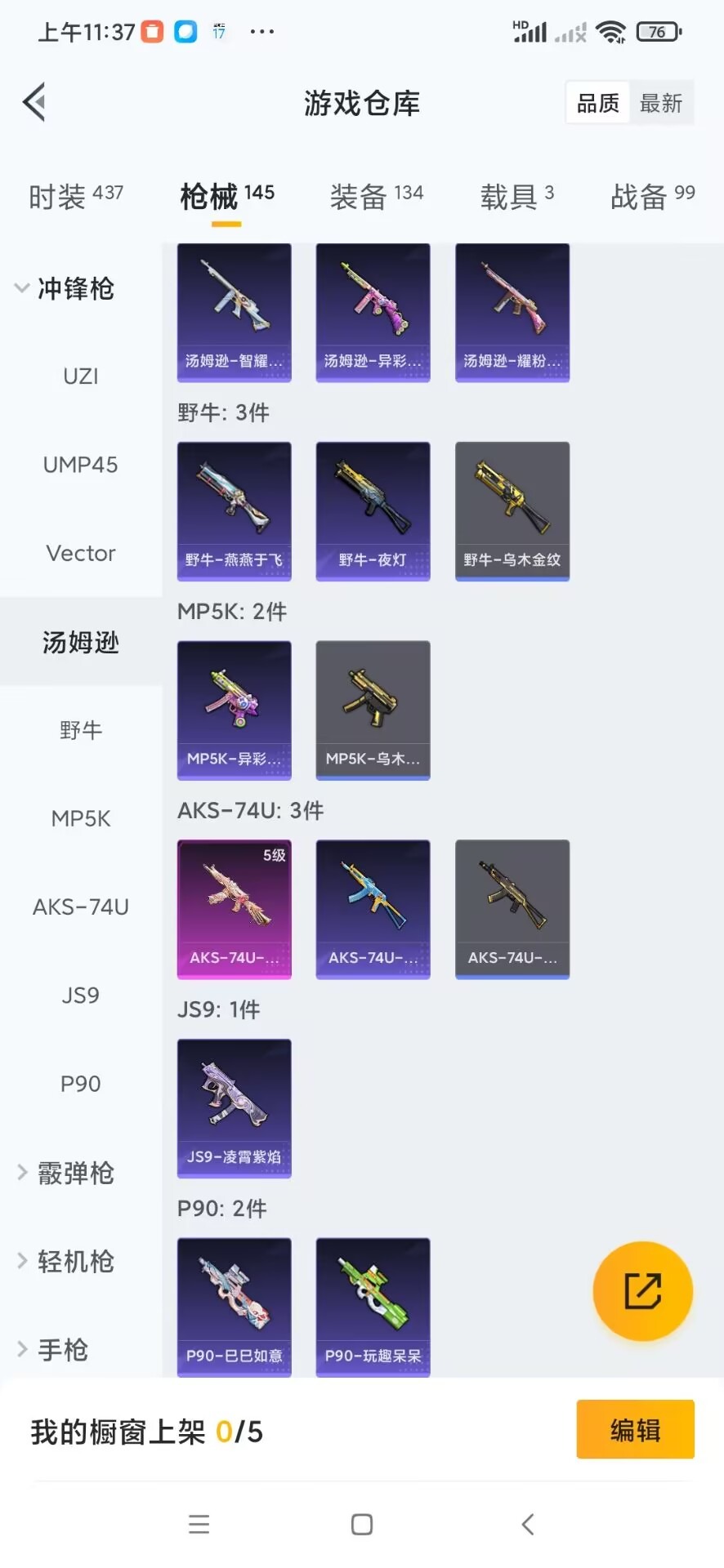Jump to MP5K in the sidebar
This screenshot has width=724, height=1568.
point(80,818)
